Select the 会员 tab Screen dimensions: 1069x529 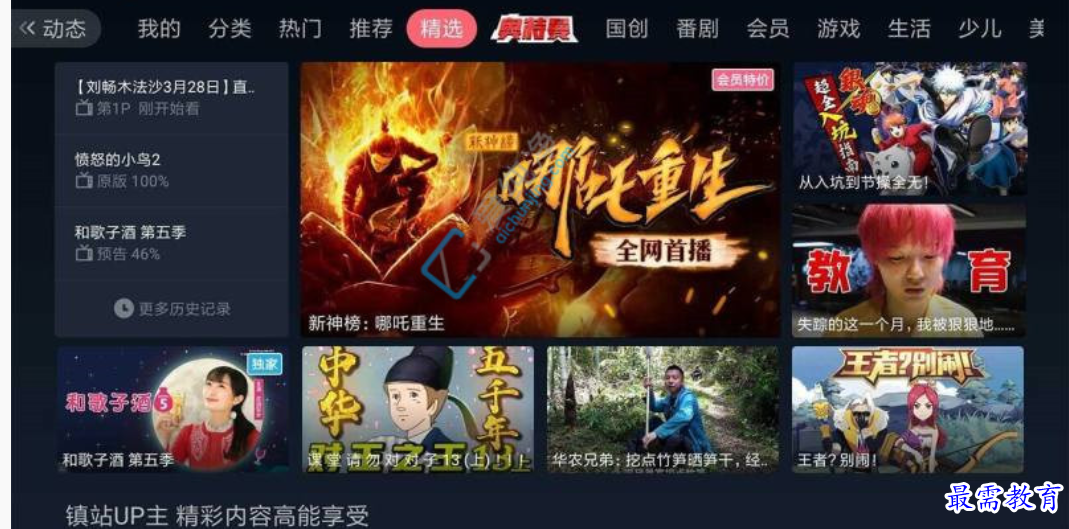(x=768, y=29)
